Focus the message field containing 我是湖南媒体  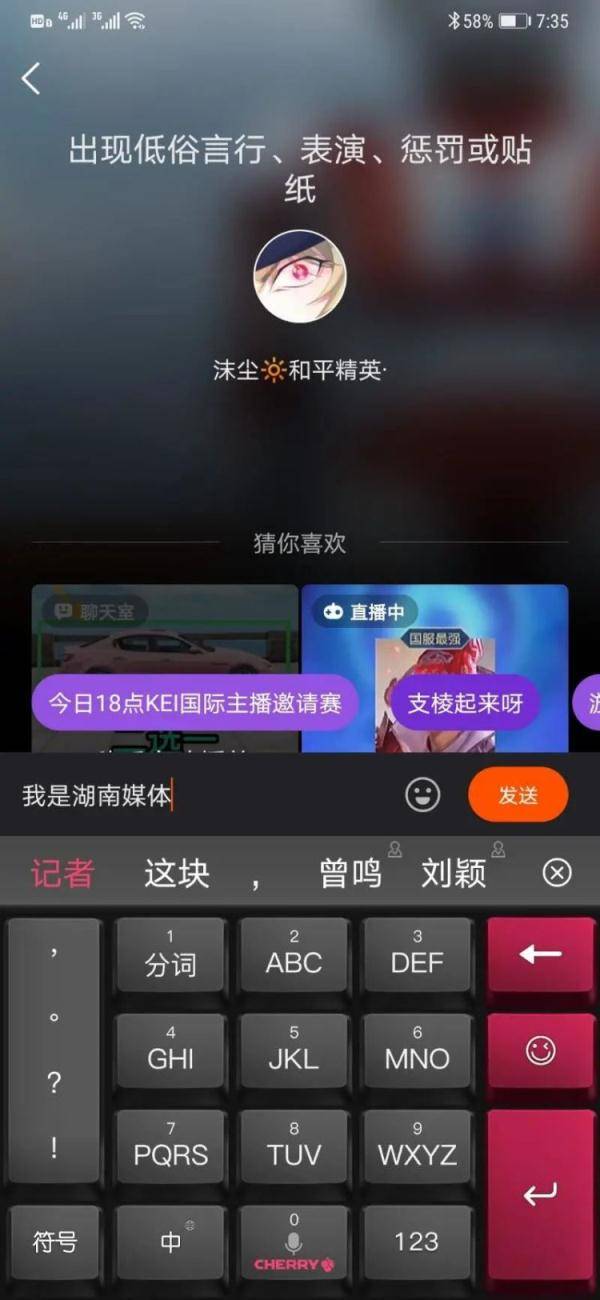pos(200,795)
